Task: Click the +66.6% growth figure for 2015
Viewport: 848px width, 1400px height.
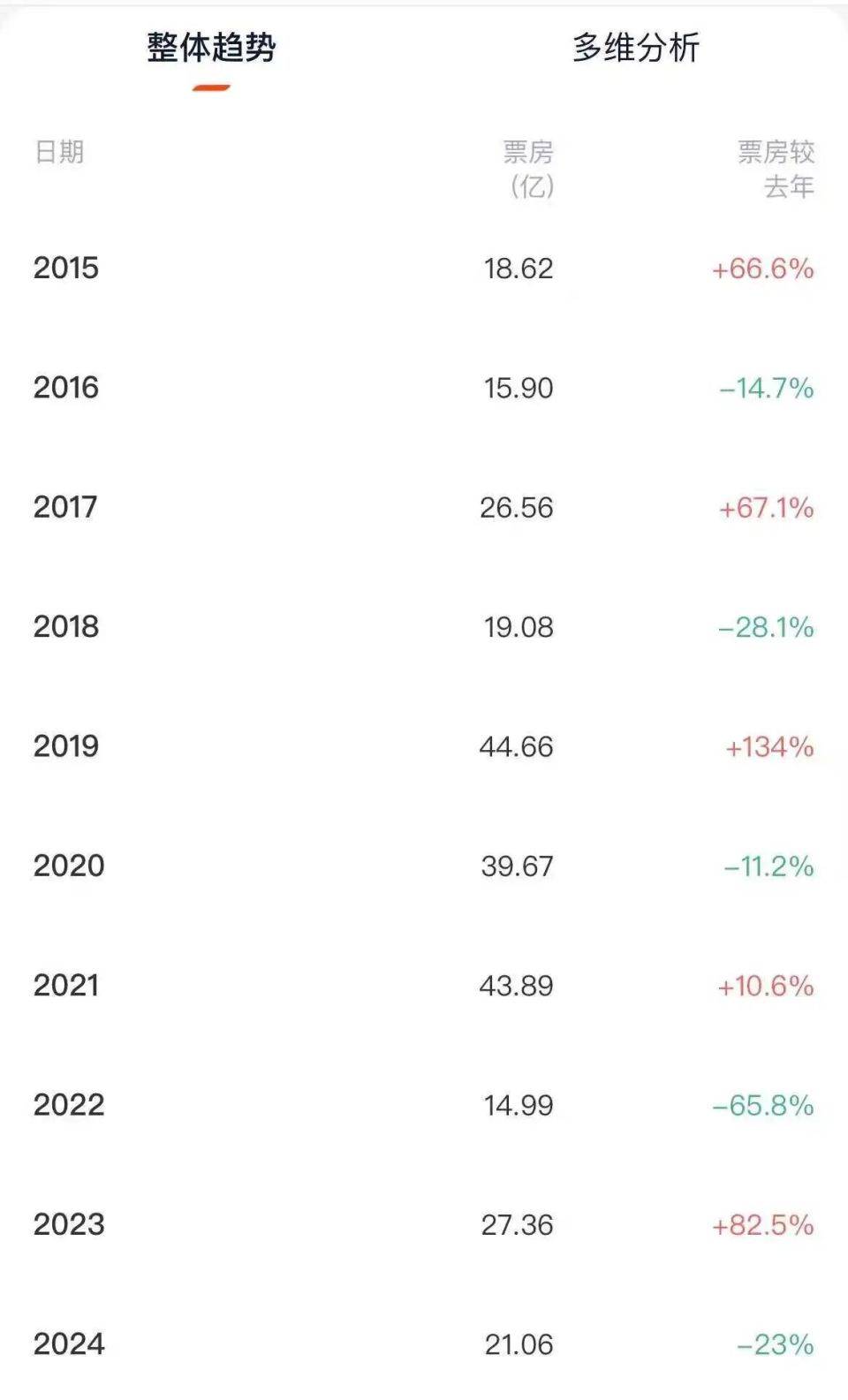Action: coord(763,268)
